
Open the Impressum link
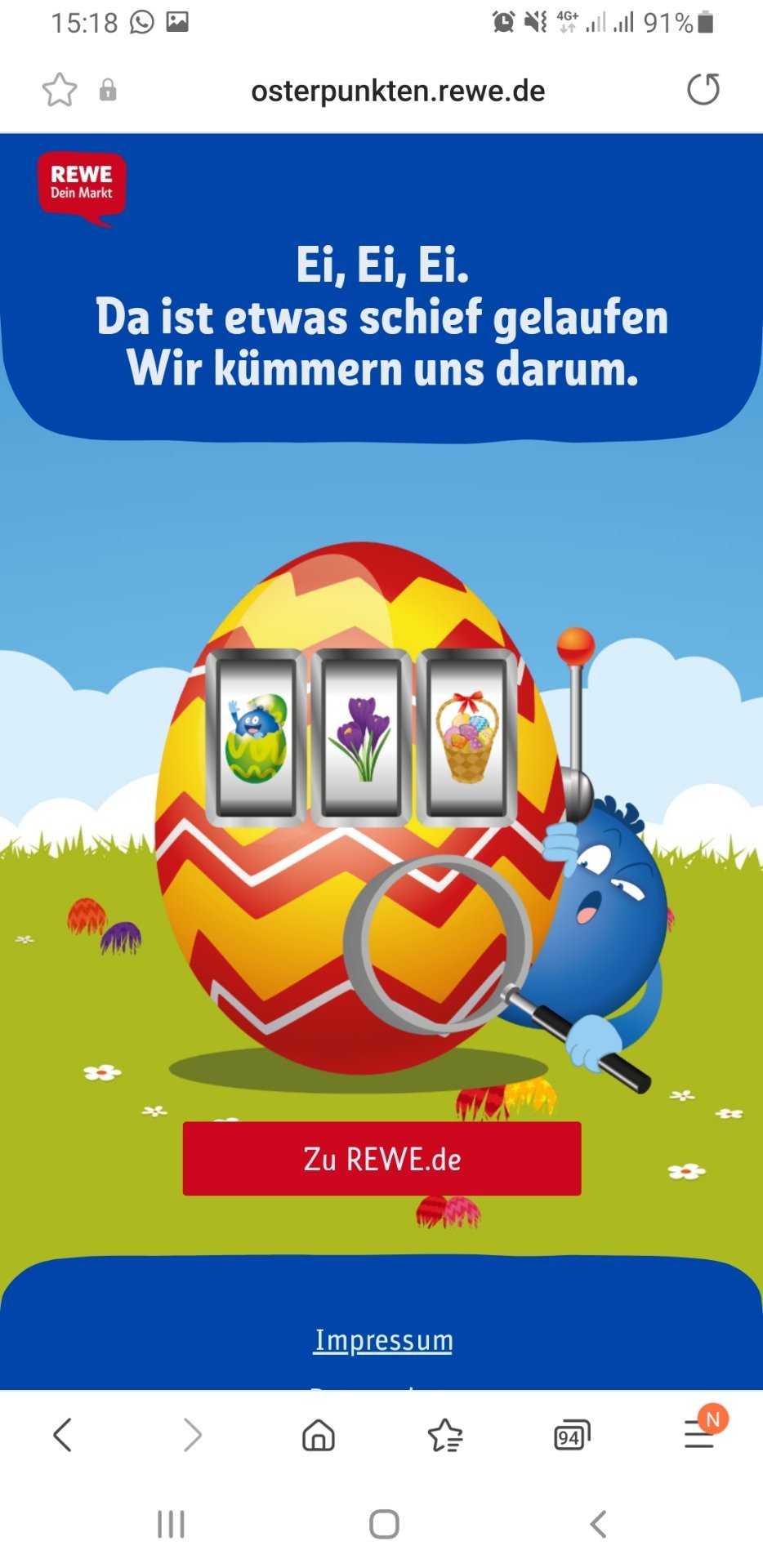click(383, 1340)
